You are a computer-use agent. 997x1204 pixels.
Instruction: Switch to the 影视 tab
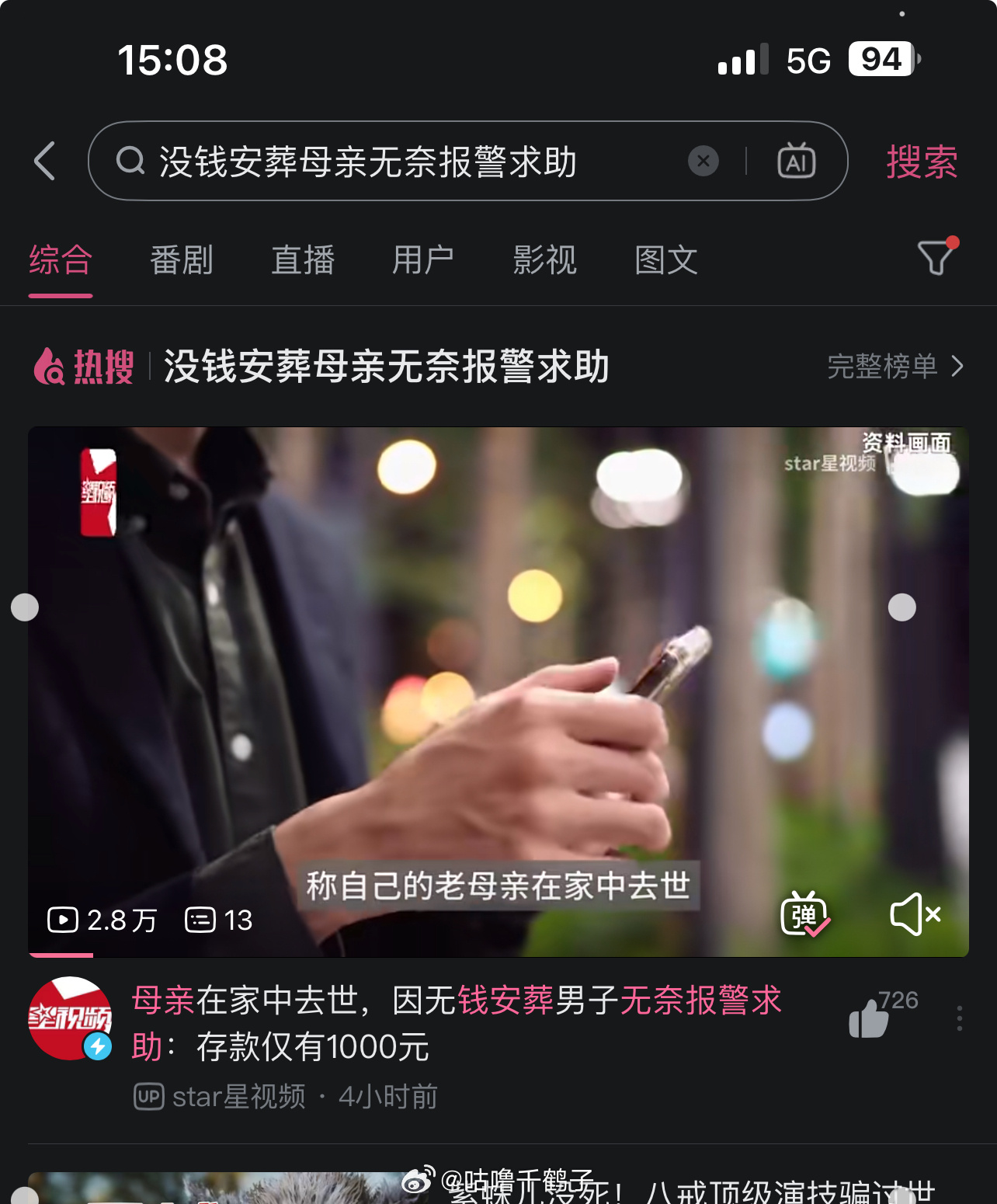click(545, 259)
